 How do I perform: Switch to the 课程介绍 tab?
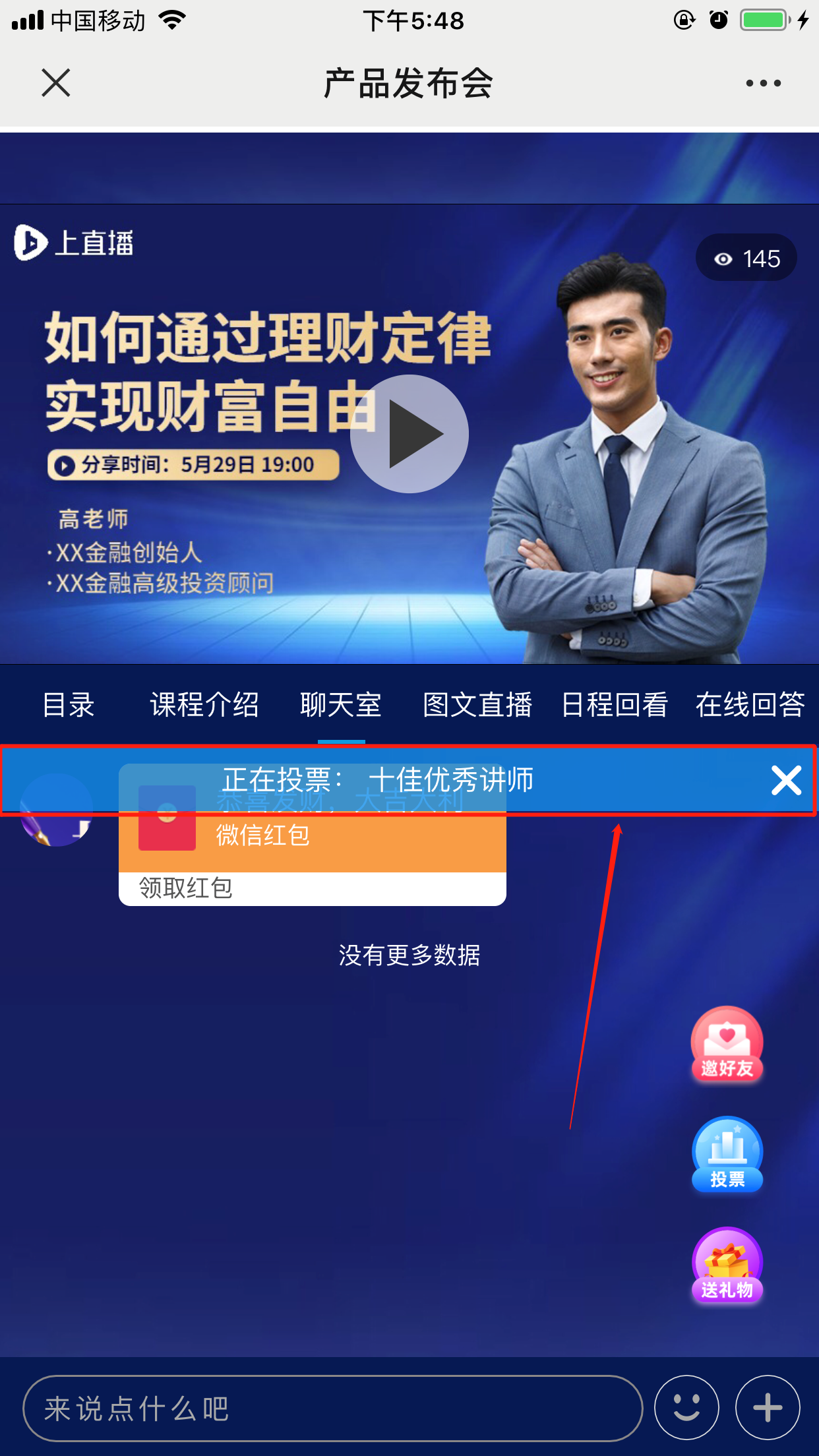(204, 704)
